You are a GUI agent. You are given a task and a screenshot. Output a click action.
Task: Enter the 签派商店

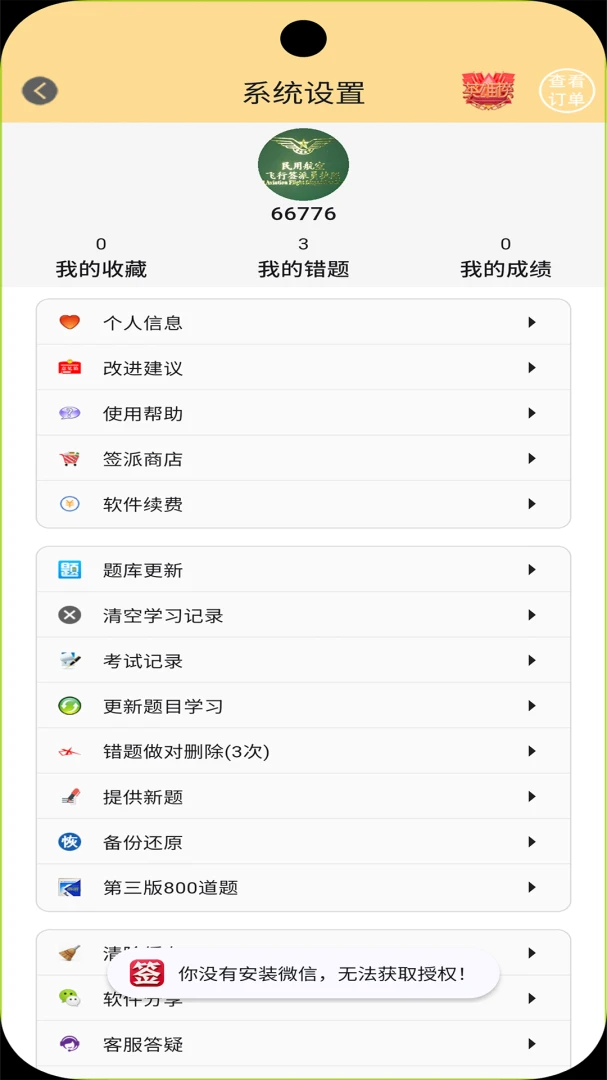(x=303, y=459)
